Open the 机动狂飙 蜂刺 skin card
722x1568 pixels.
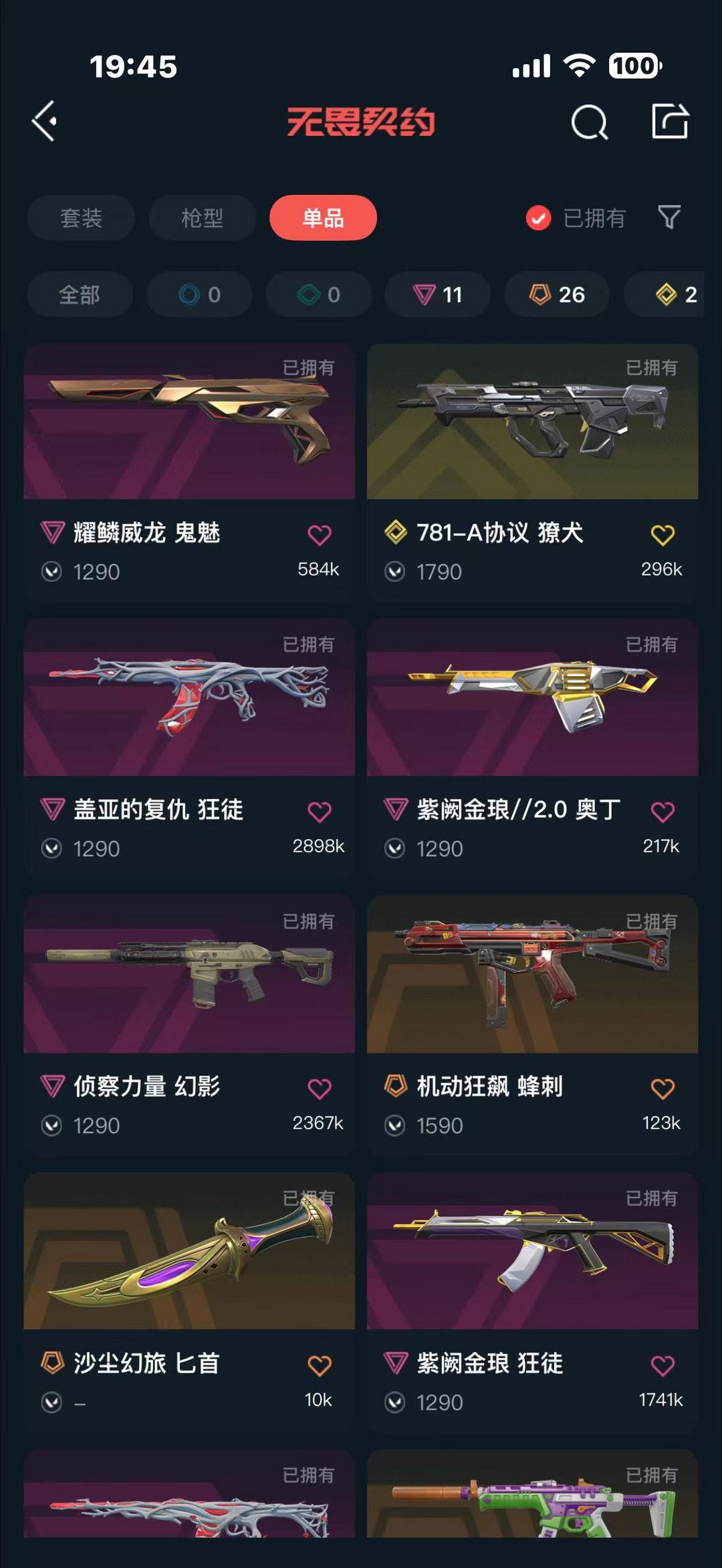click(x=532, y=1026)
